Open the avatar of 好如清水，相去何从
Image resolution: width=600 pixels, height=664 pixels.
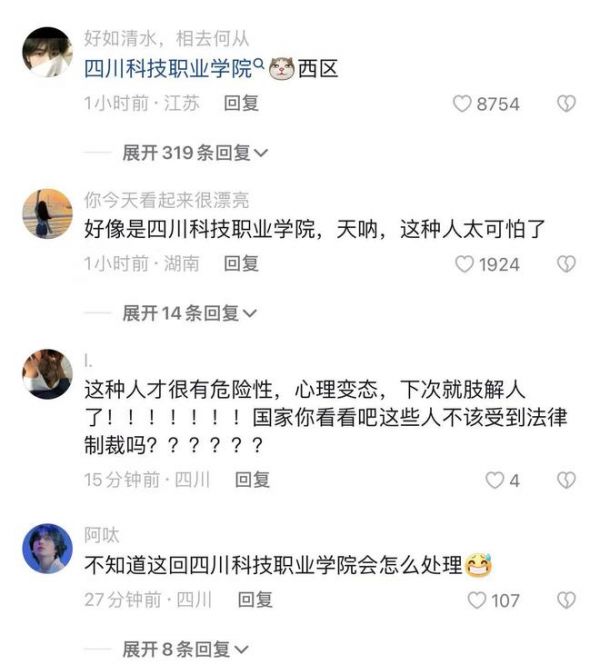tap(47, 52)
